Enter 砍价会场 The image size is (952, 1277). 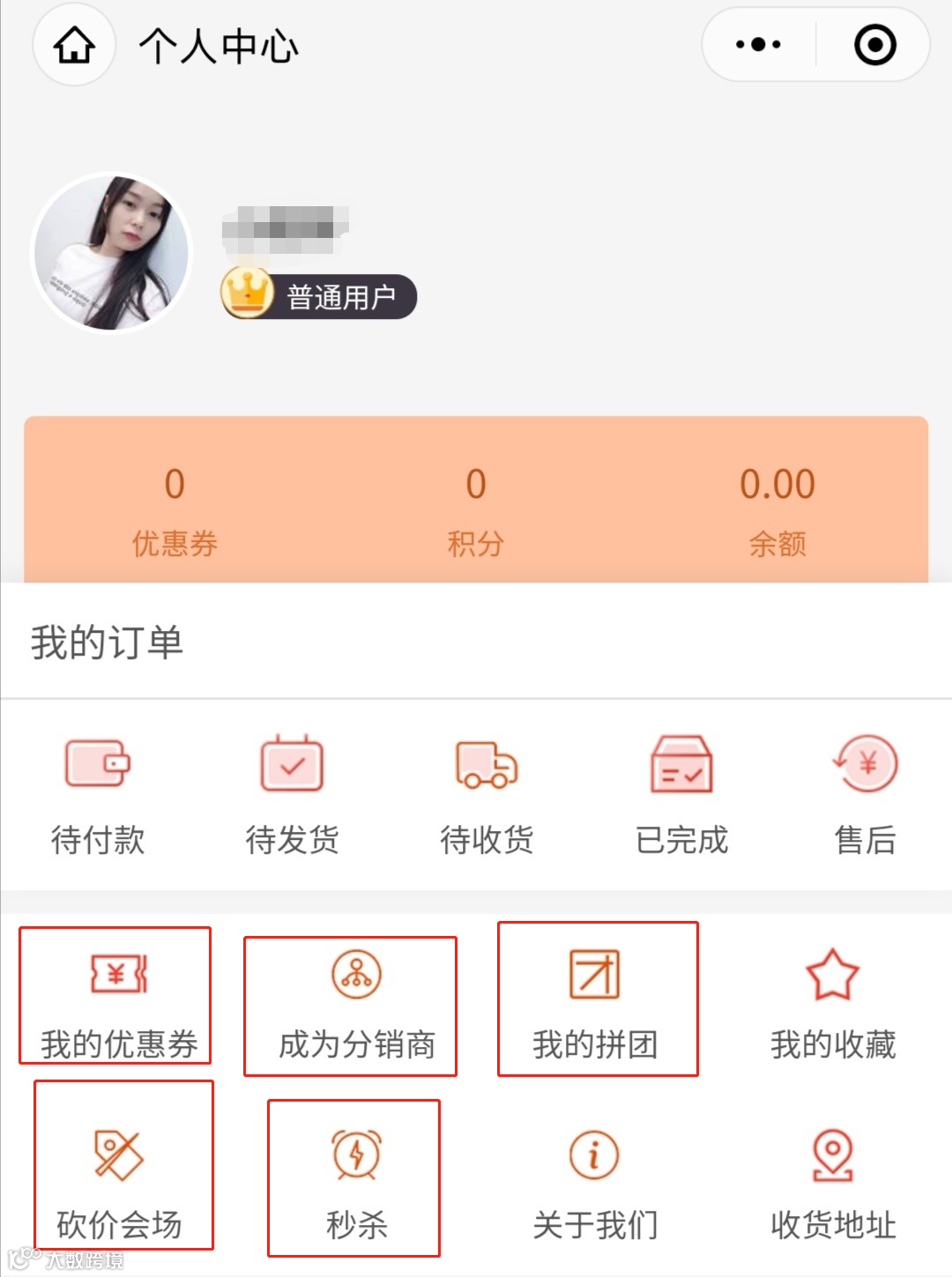click(x=119, y=1183)
